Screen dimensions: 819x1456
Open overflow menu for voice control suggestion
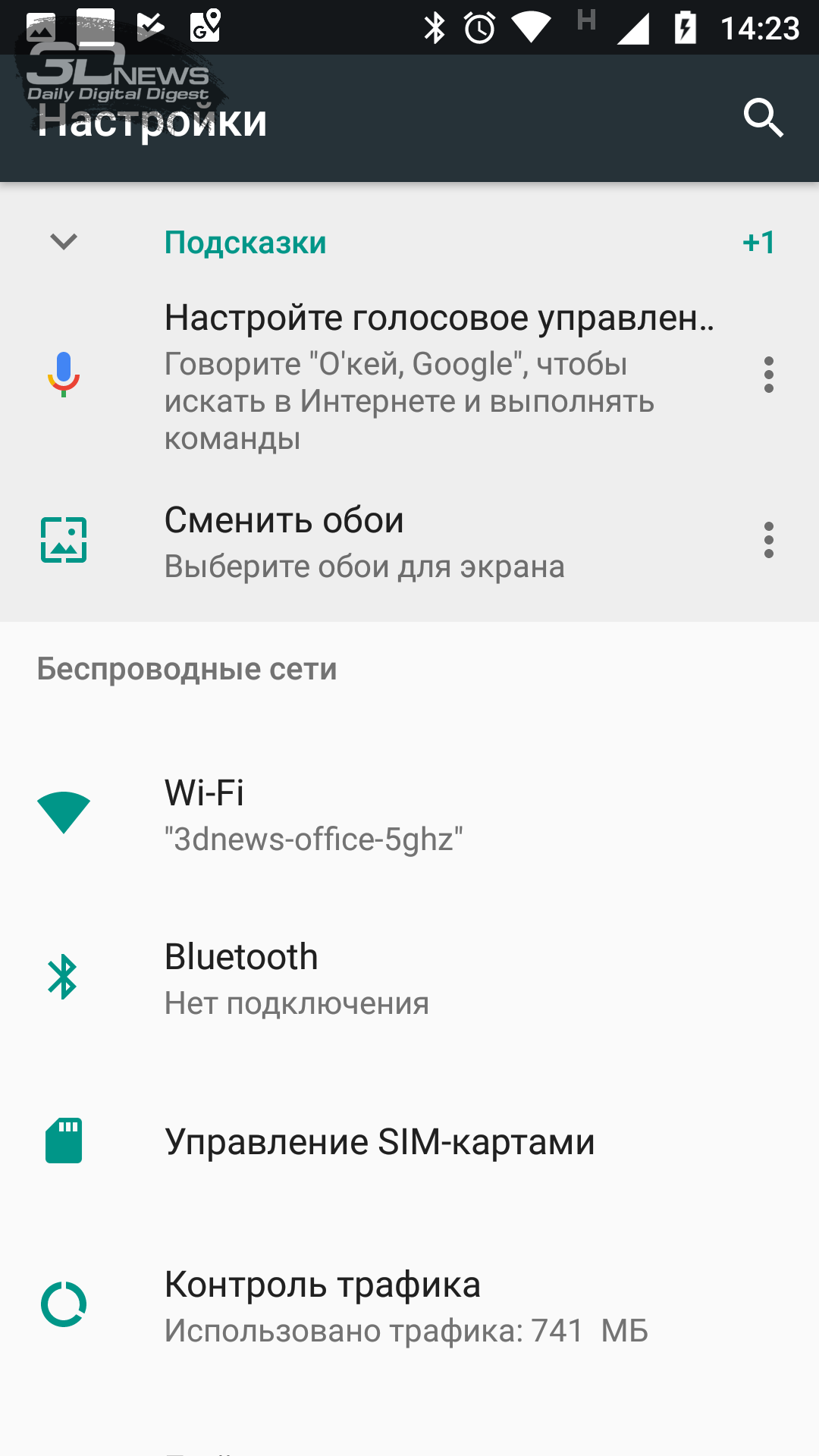[769, 375]
